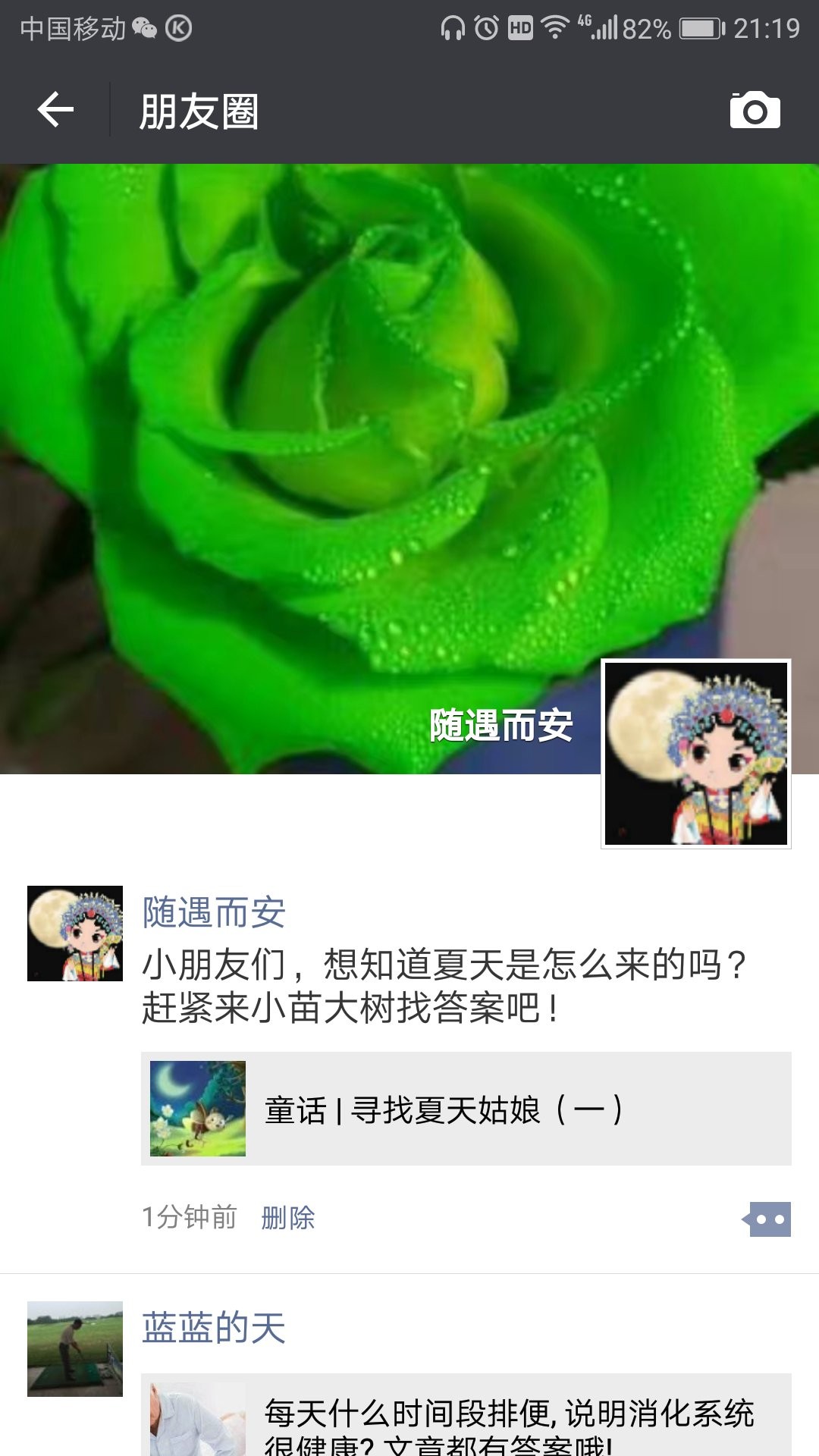Delete the post via 删除
819x1456 pixels.
[288, 1218]
